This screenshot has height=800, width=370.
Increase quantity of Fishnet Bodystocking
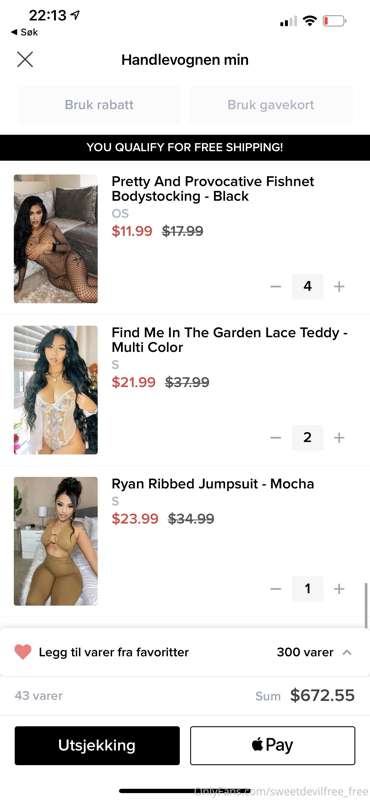[339, 287]
